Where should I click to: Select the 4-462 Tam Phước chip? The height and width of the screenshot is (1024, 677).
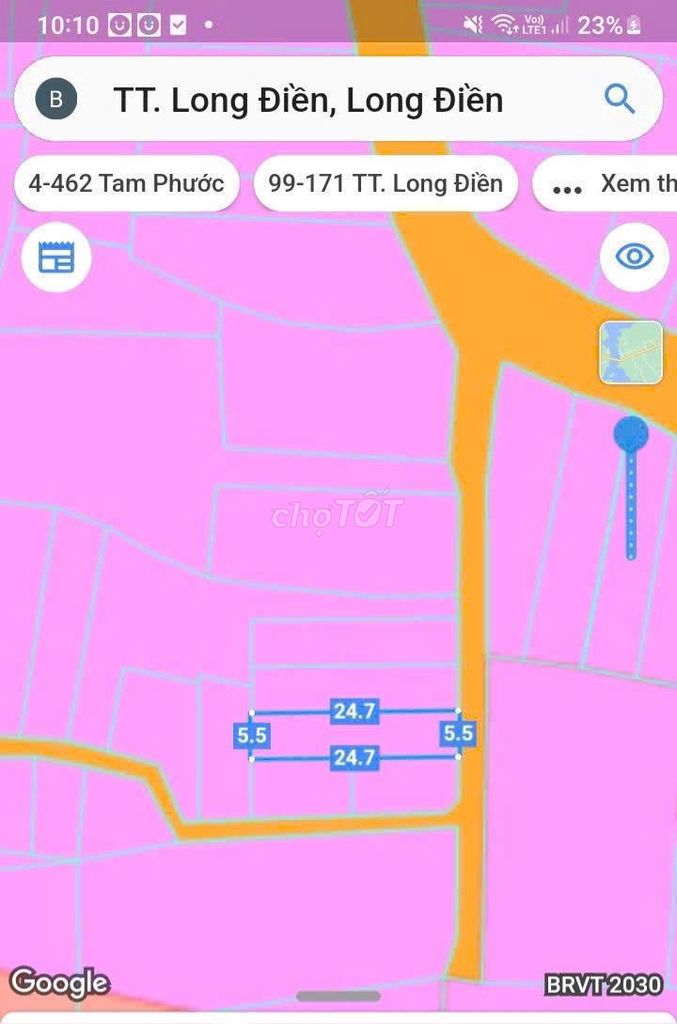coord(126,184)
